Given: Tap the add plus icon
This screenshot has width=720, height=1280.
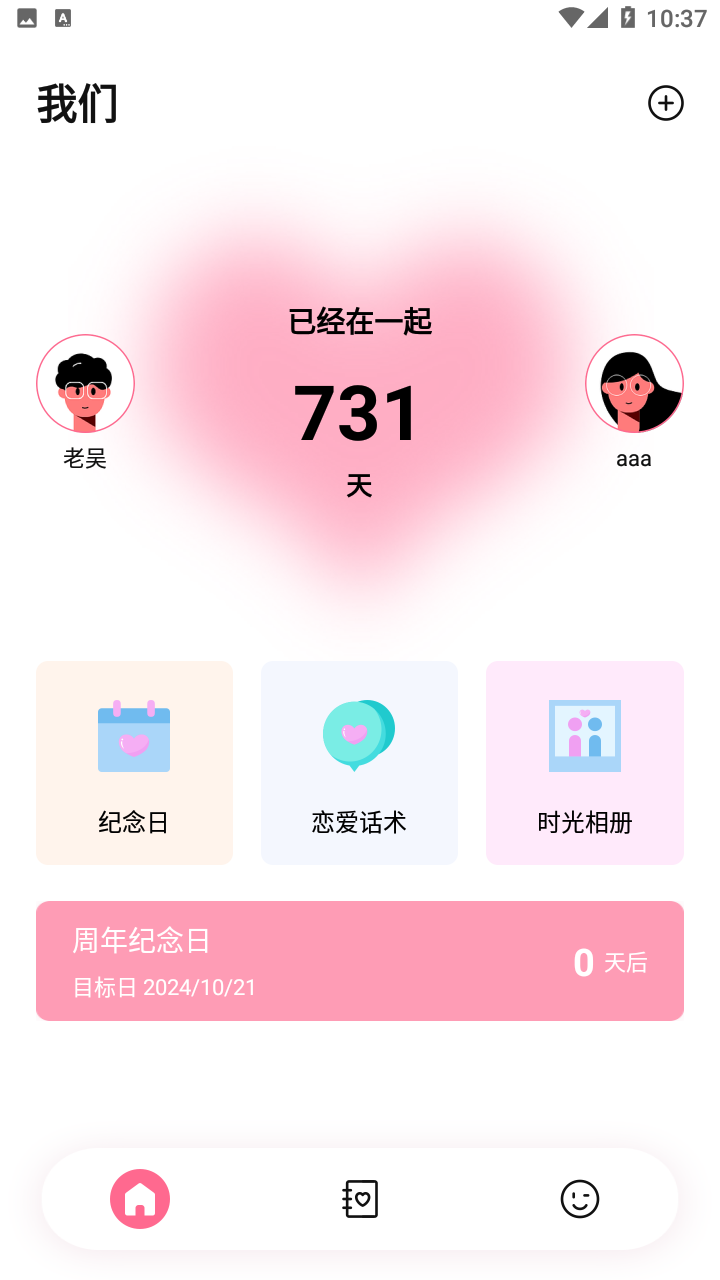Looking at the screenshot, I should (x=666, y=103).
